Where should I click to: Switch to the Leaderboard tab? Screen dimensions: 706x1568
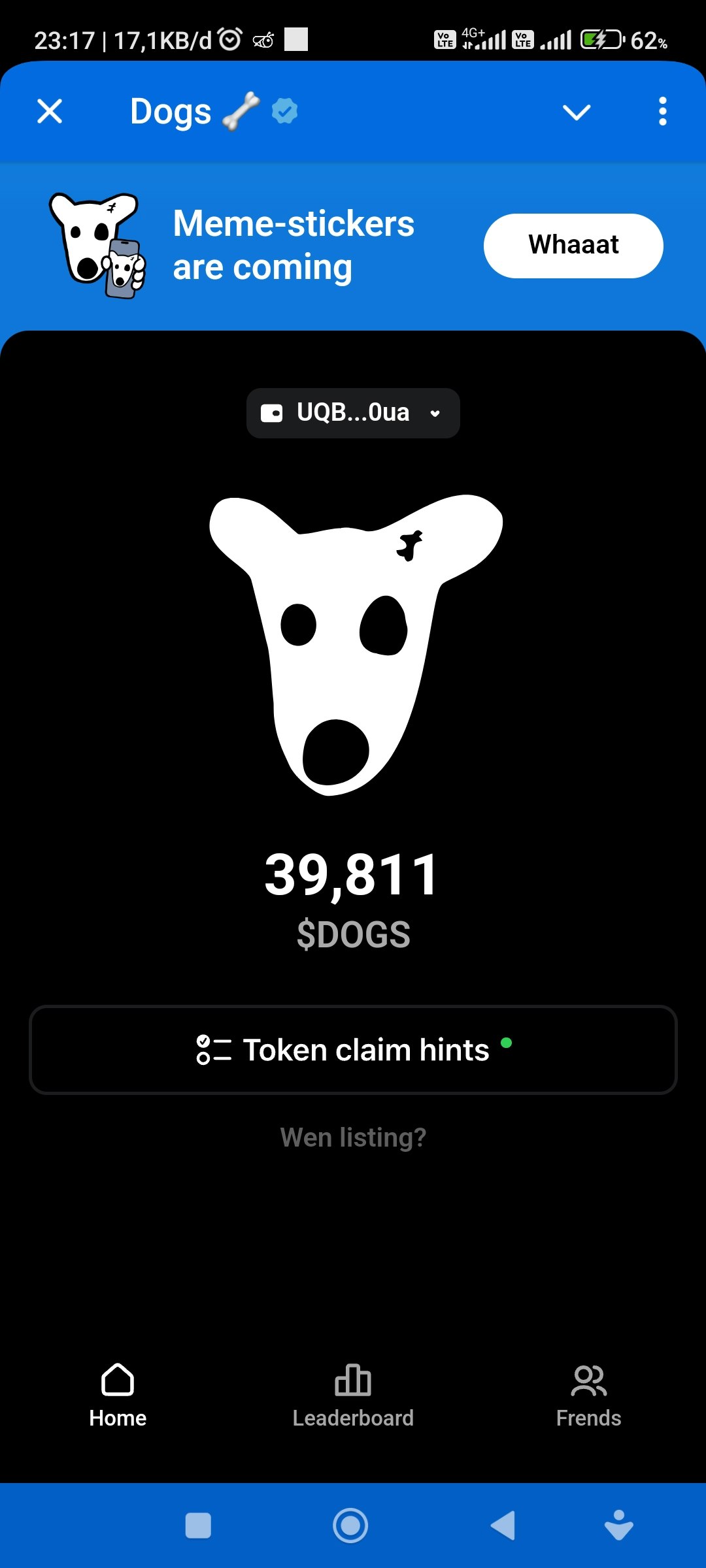click(353, 1396)
